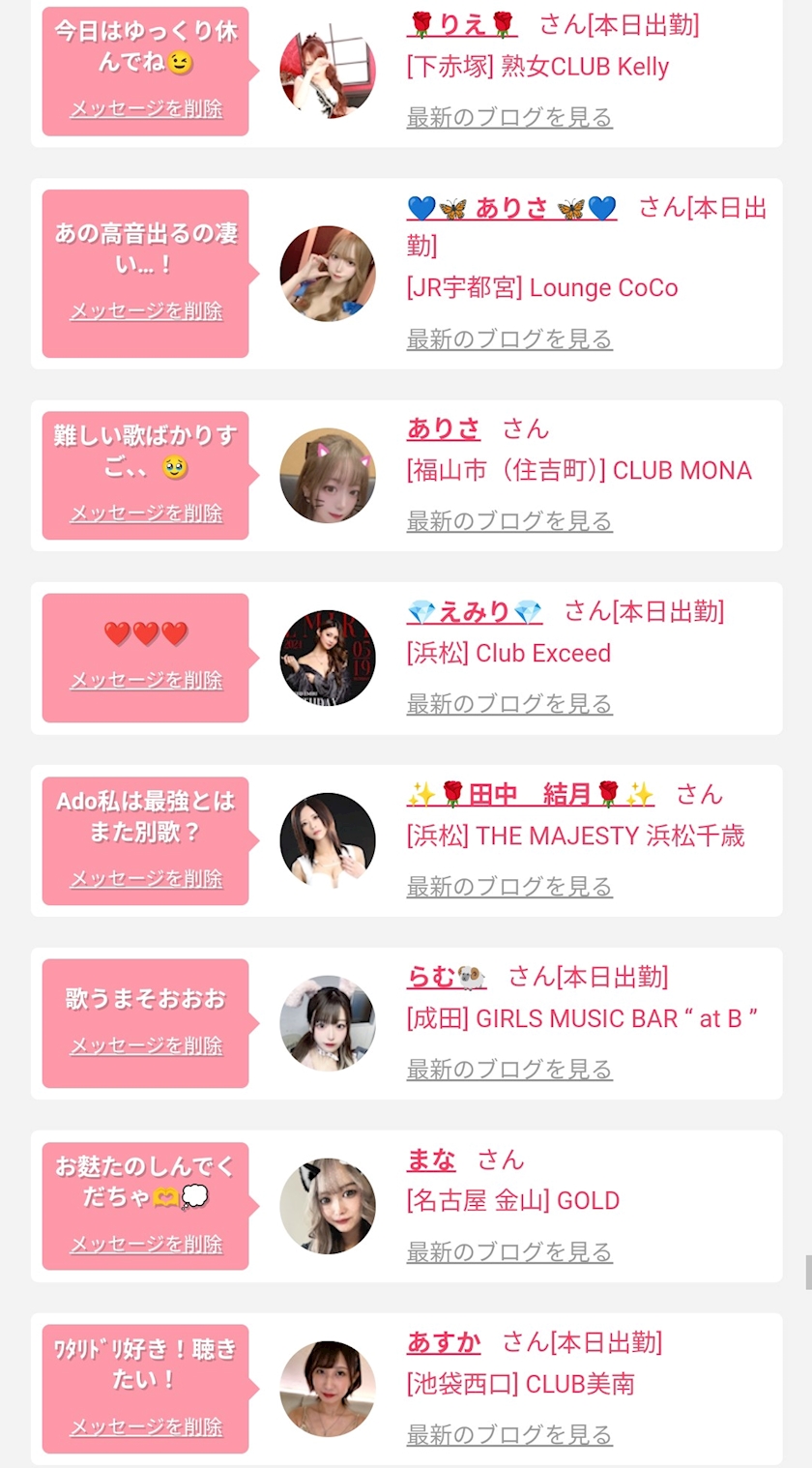The image size is (812, 1468).
Task: Delete the Ado message to 田中 結月
Action: (x=146, y=879)
